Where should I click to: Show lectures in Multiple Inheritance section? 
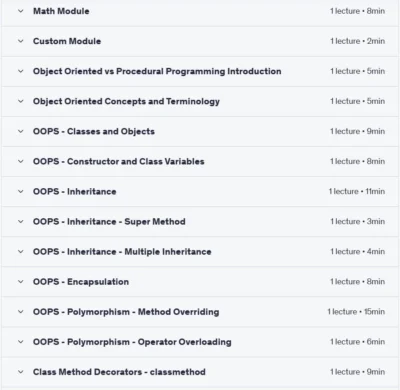(x=201, y=252)
